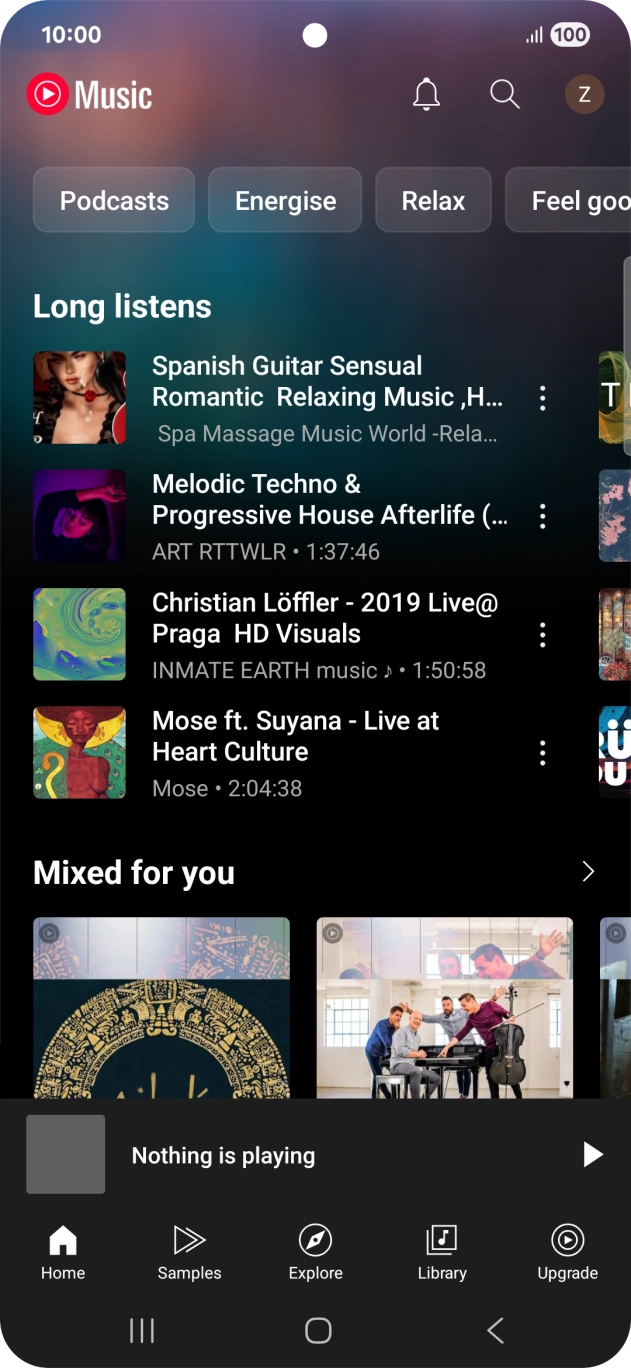
Task: Switch to the Library tab
Action: pos(441,1252)
